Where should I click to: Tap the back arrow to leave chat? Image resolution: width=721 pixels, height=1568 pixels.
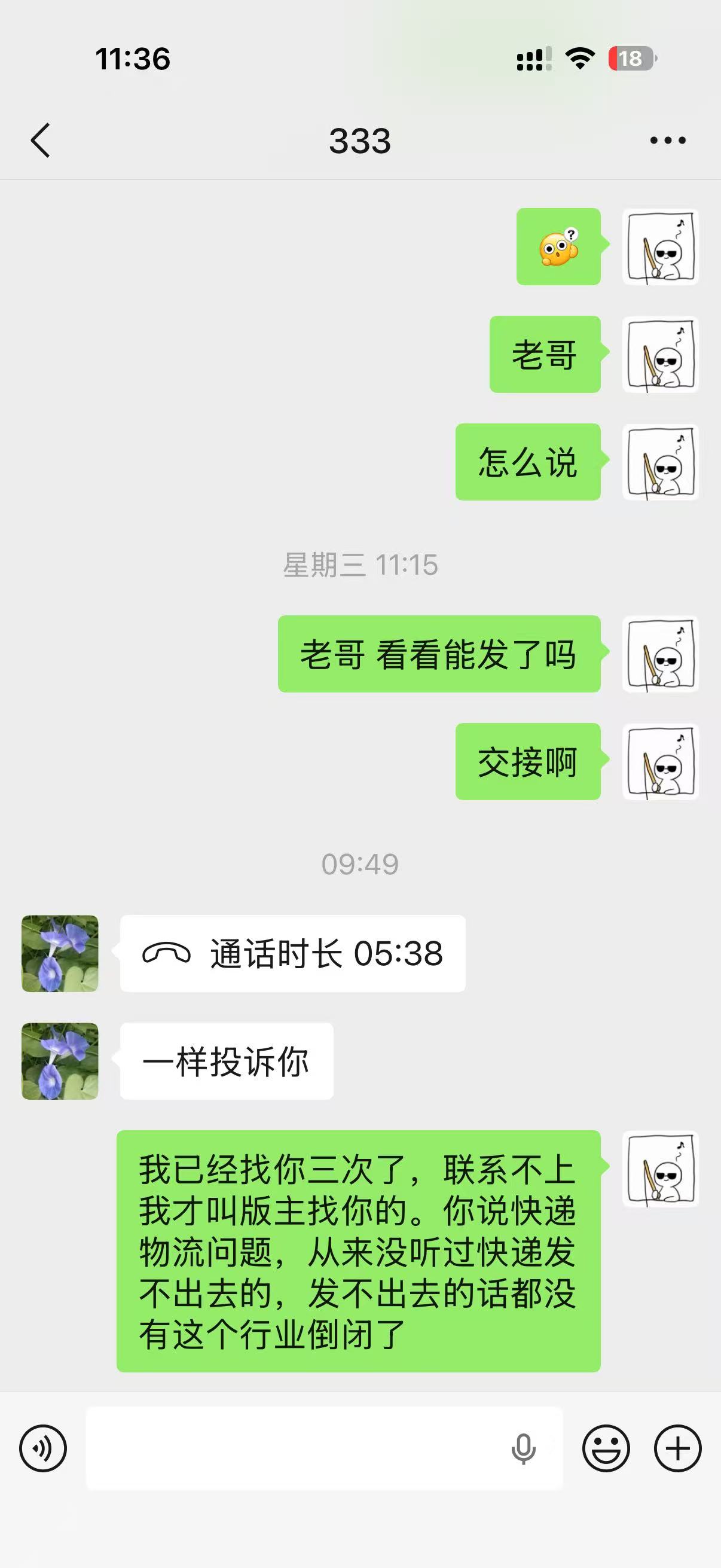click(40, 139)
